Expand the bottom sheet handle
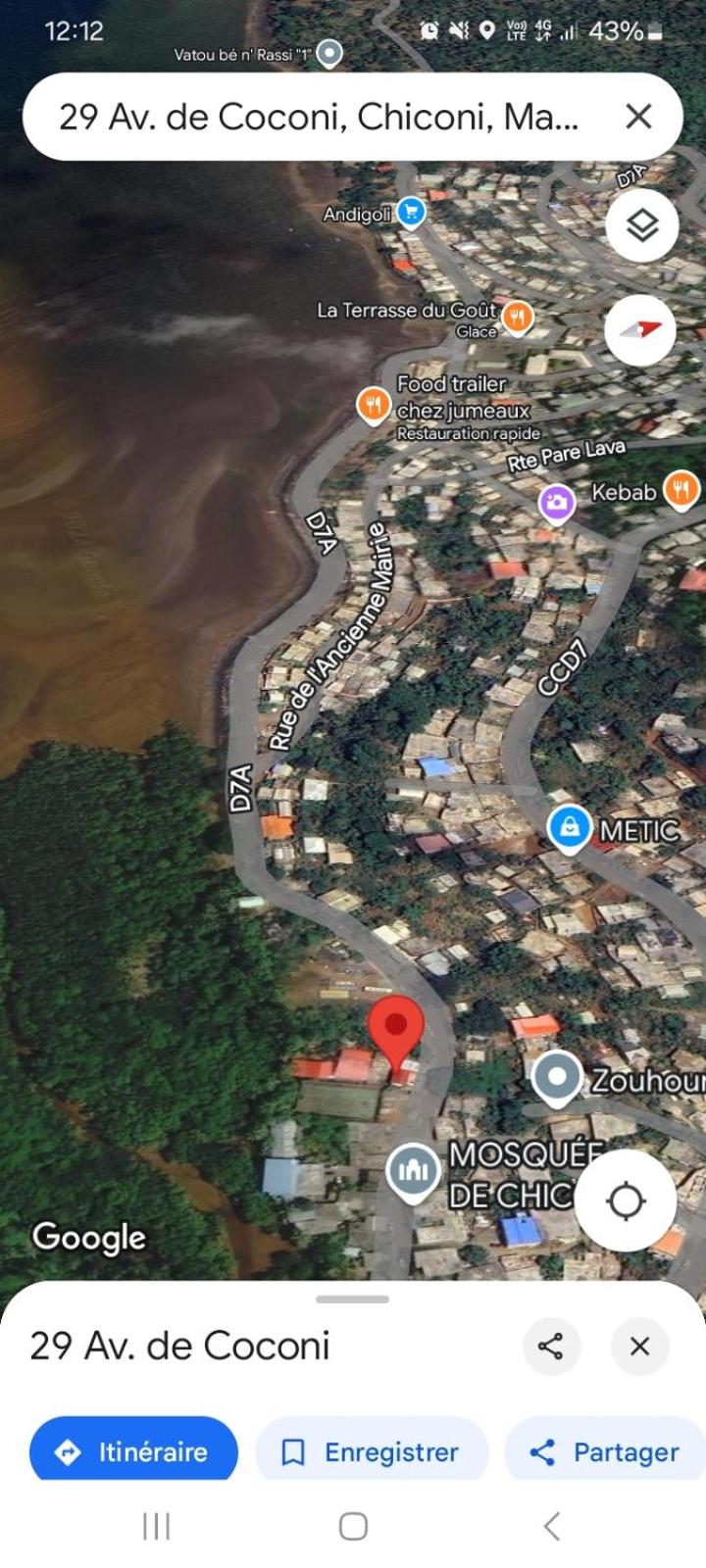The width and height of the screenshot is (706, 1568). (x=352, y=1299)
